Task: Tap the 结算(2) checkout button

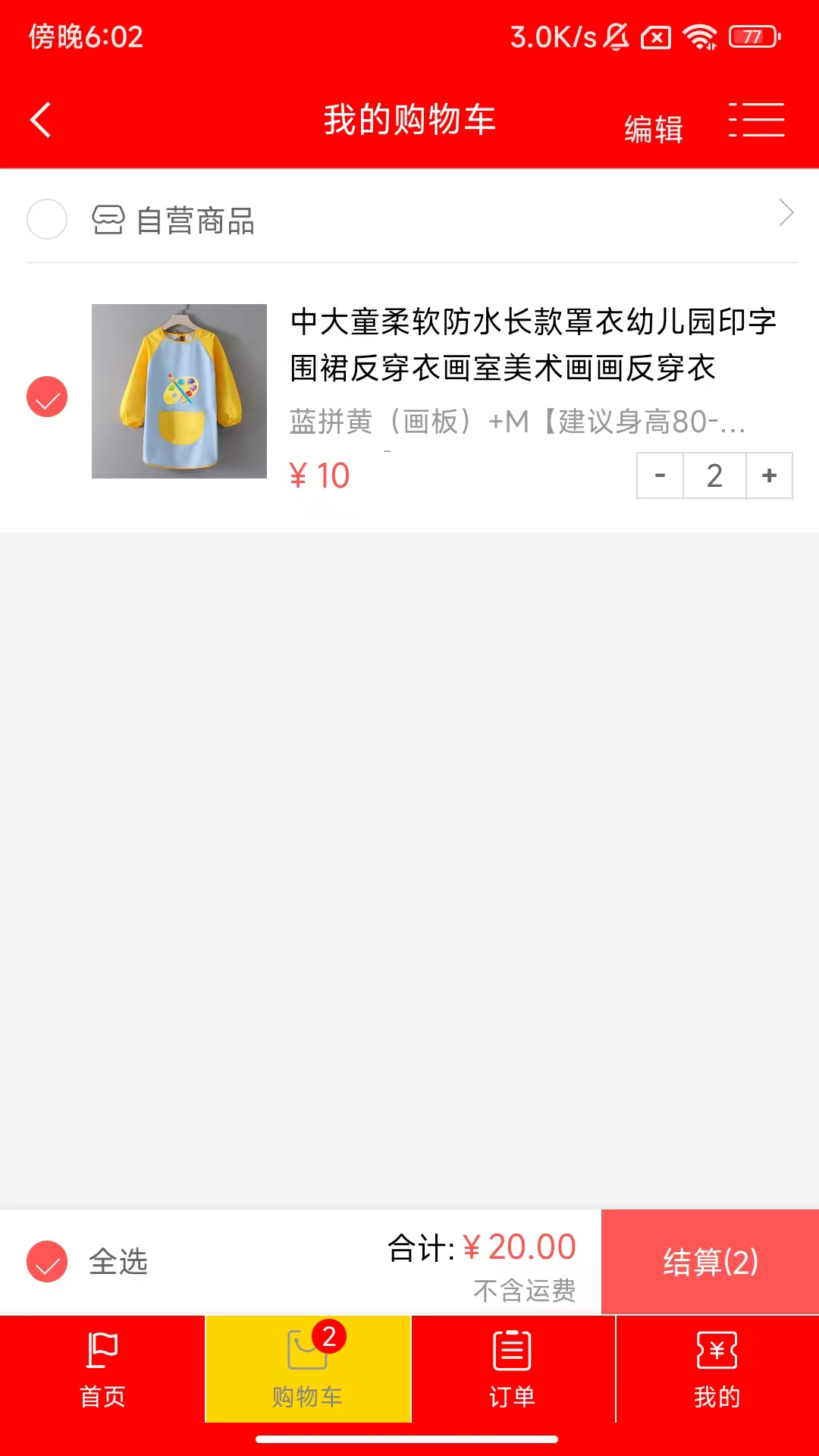Action: (x=710, y=1260)
